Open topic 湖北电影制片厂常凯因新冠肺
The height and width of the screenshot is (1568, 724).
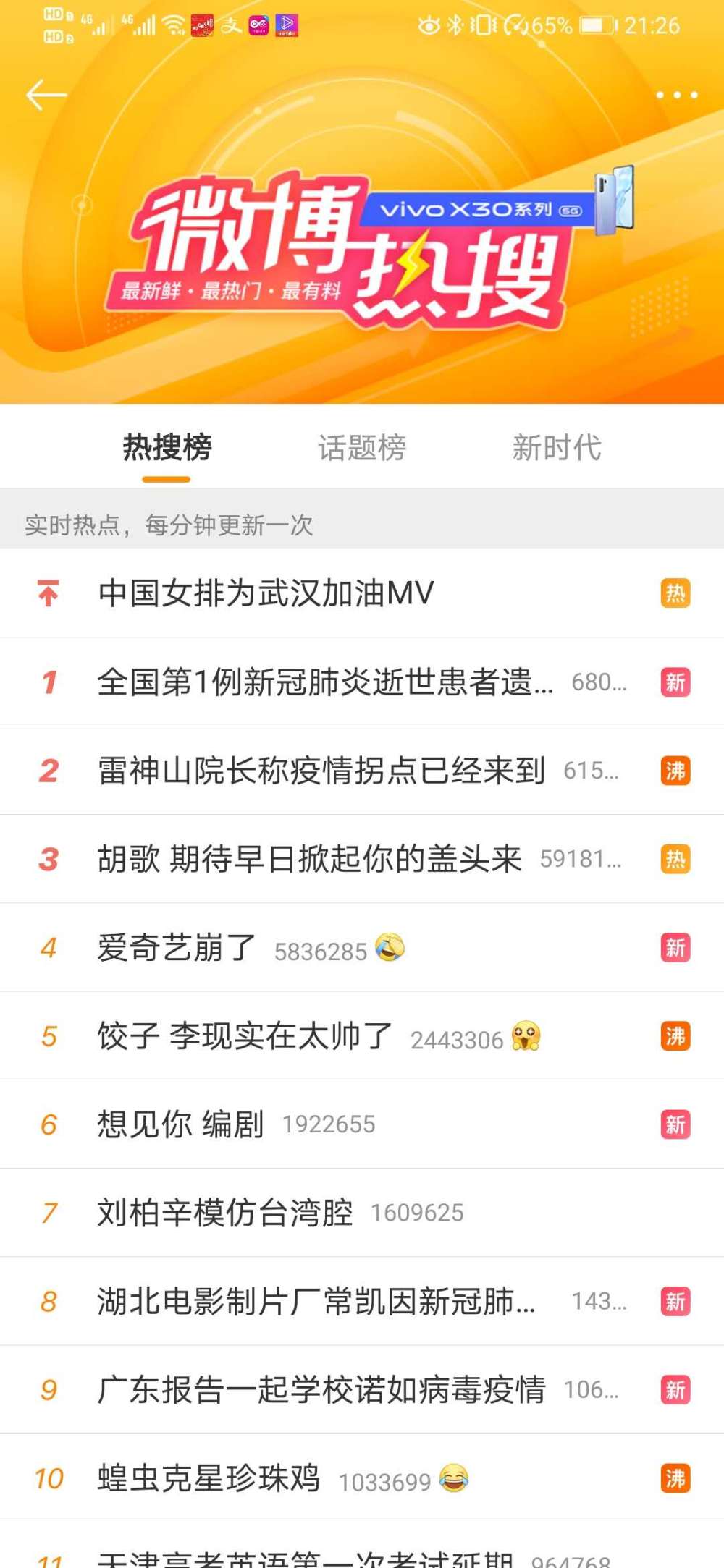pyautogui.click(x=362, y=1301)
